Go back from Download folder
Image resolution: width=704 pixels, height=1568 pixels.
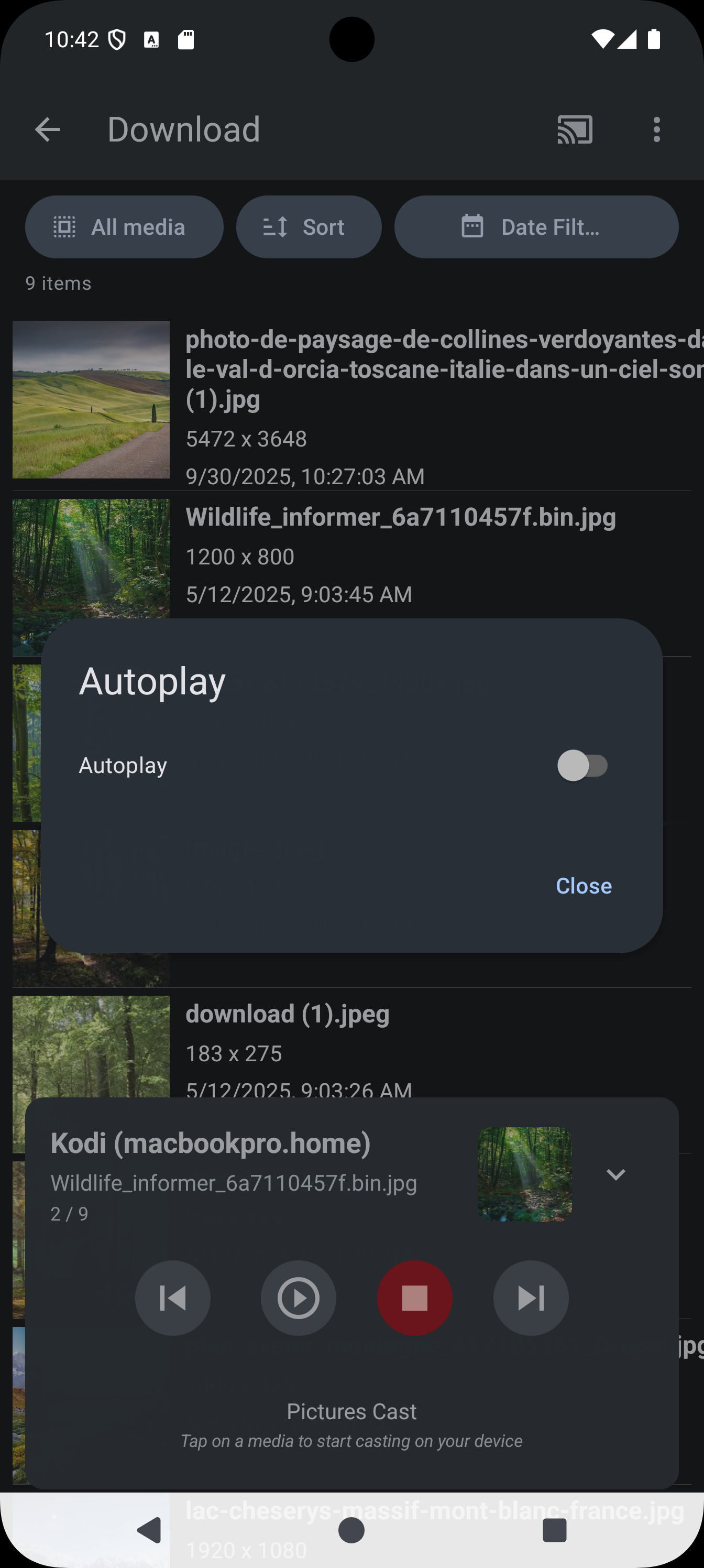(48, 129)
